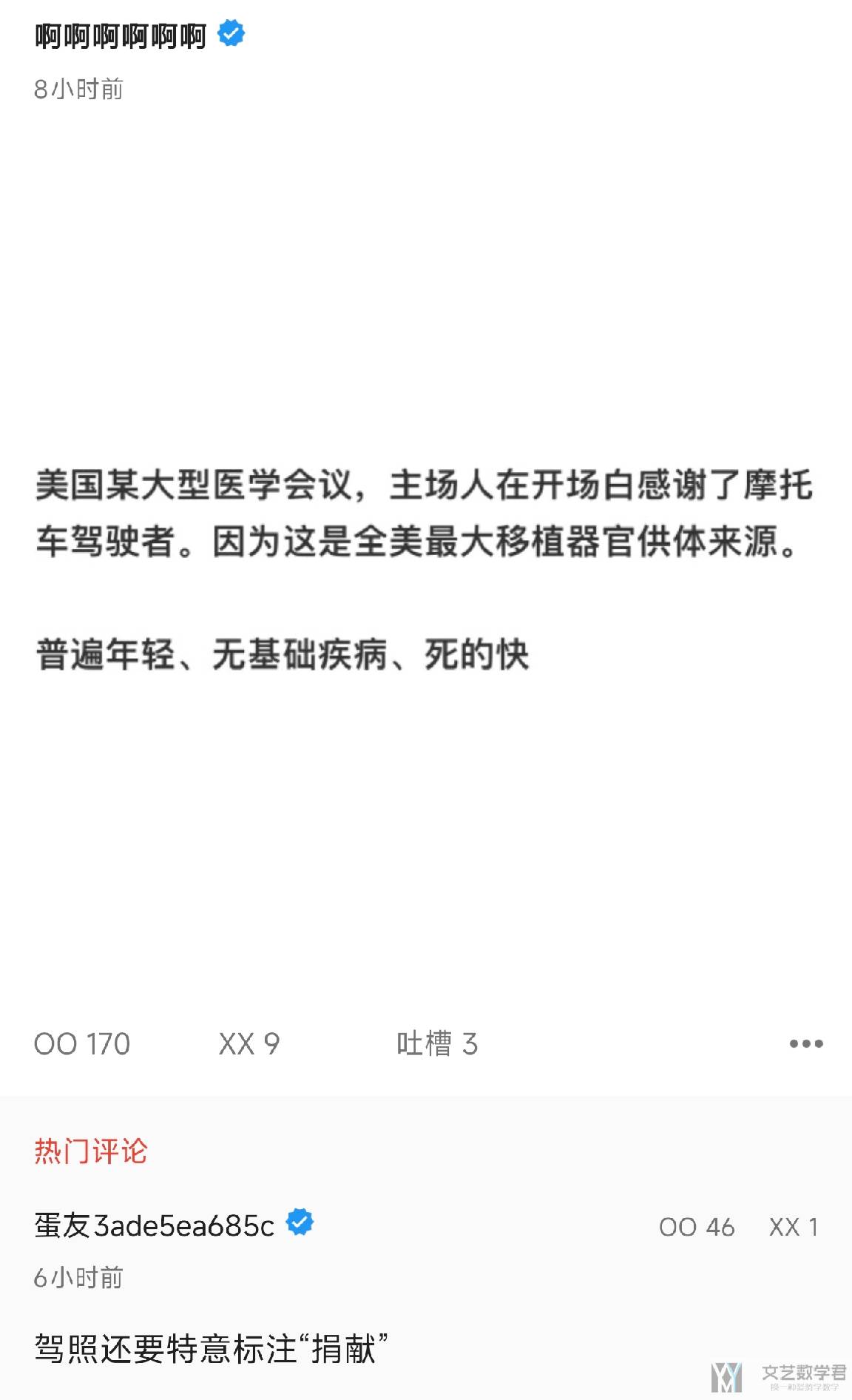Downvote the post with XX 9
852x1400 pixels.
pos(249,1044)
